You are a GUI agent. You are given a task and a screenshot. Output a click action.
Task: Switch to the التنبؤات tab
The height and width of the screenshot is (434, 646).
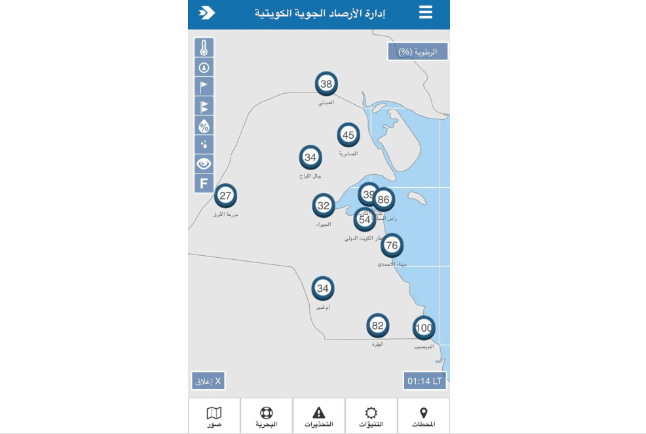[371, 416]
